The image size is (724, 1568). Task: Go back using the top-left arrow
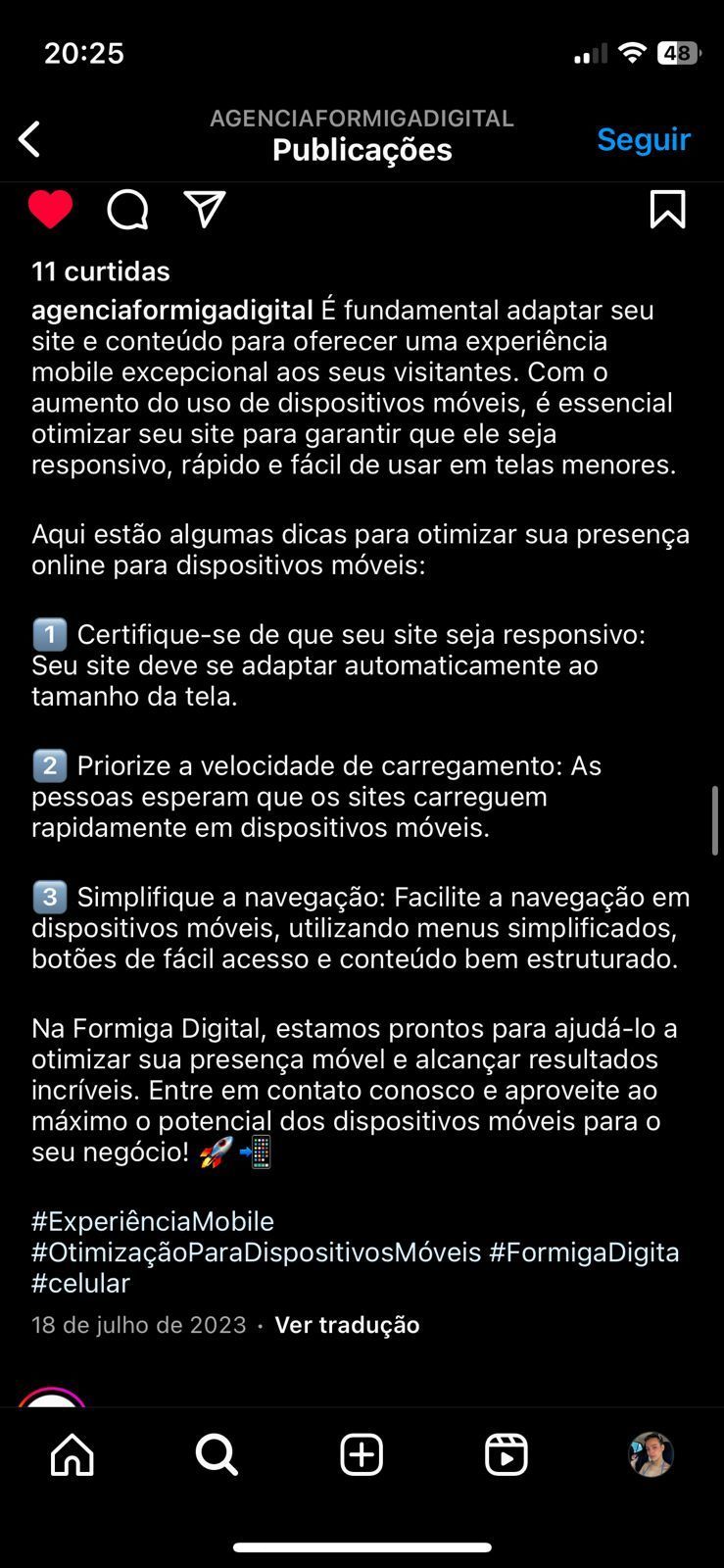pyautogui.click(x=30, y=139)
